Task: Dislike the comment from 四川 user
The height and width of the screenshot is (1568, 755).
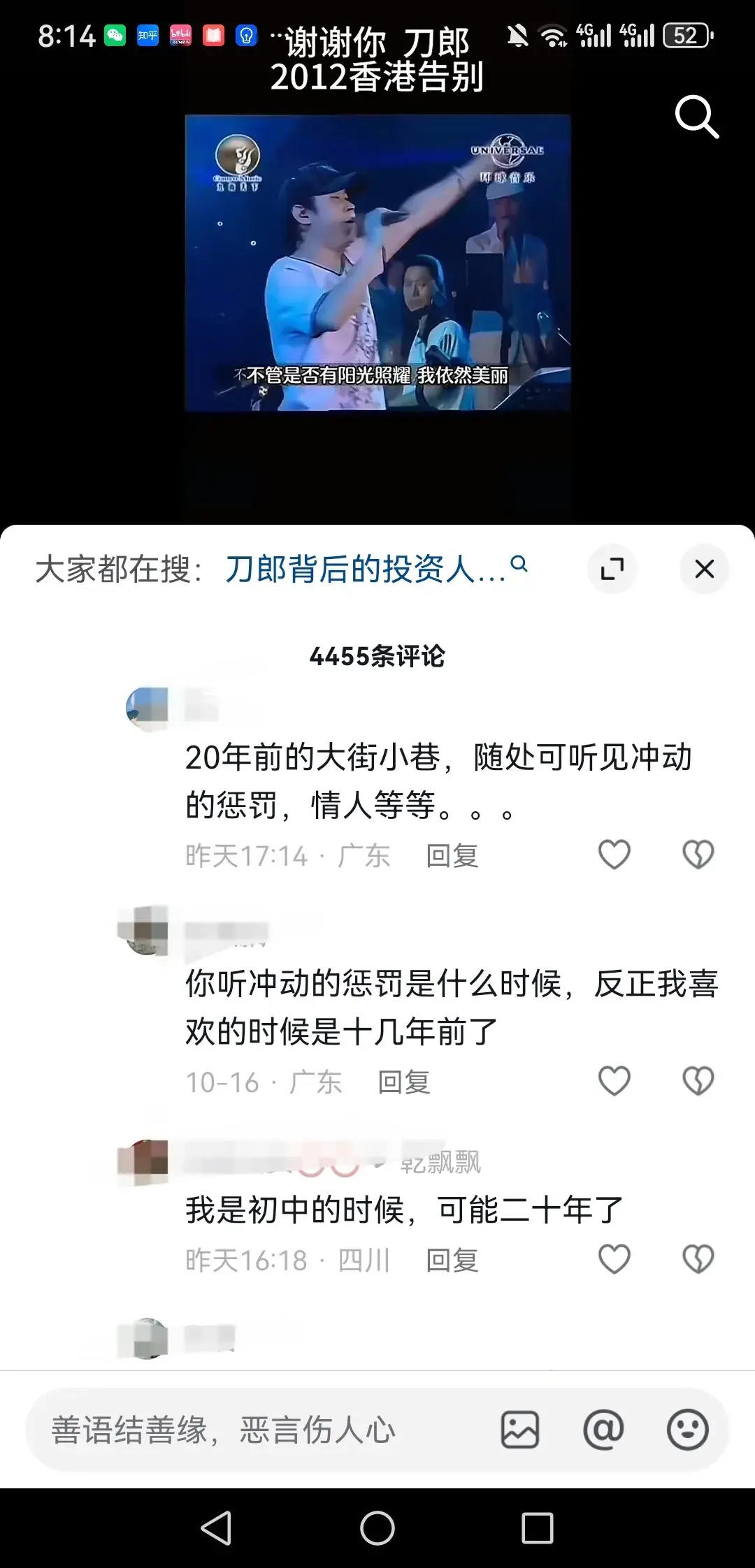Action: [x=698, y=1256]
